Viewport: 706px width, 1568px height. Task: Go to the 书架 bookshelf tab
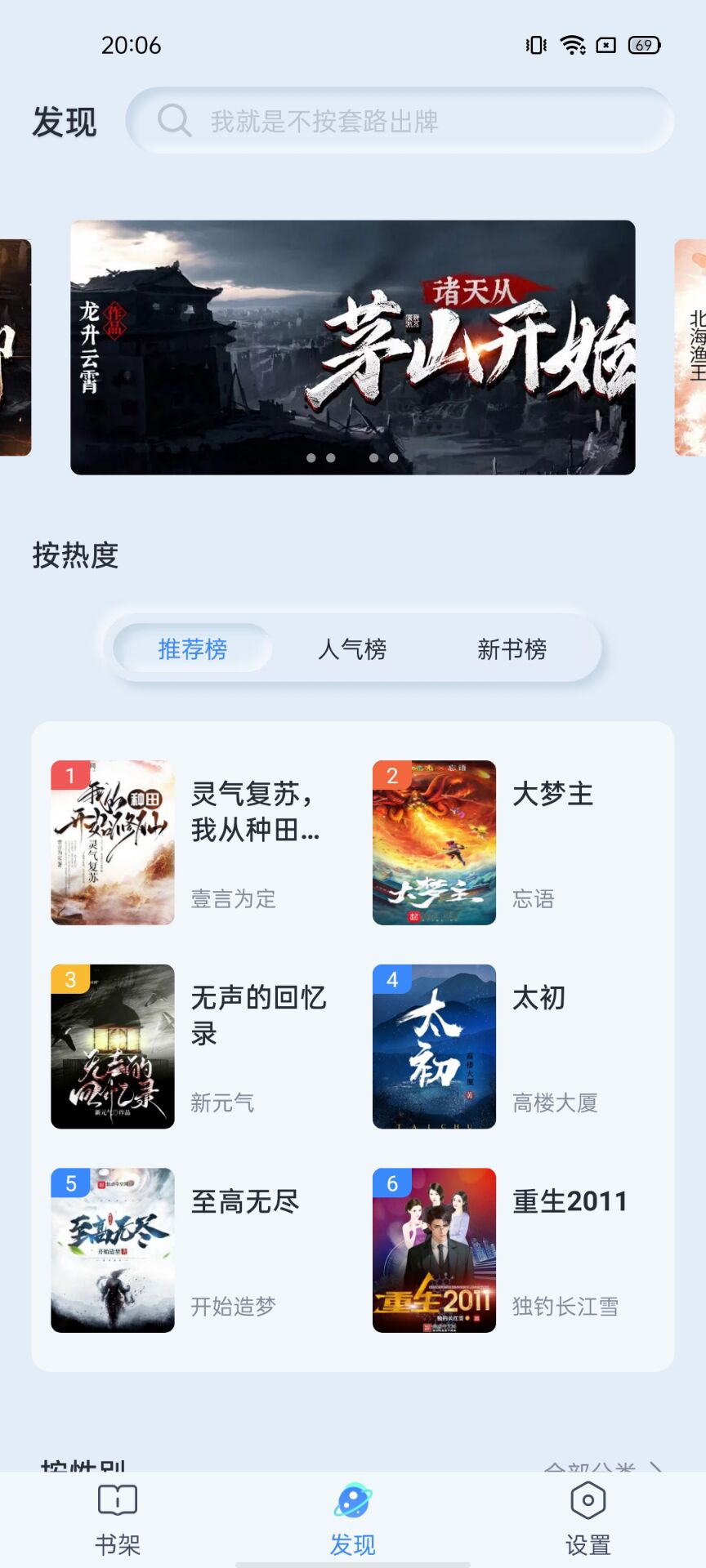pyautogui.click(x=118, y=1519)
